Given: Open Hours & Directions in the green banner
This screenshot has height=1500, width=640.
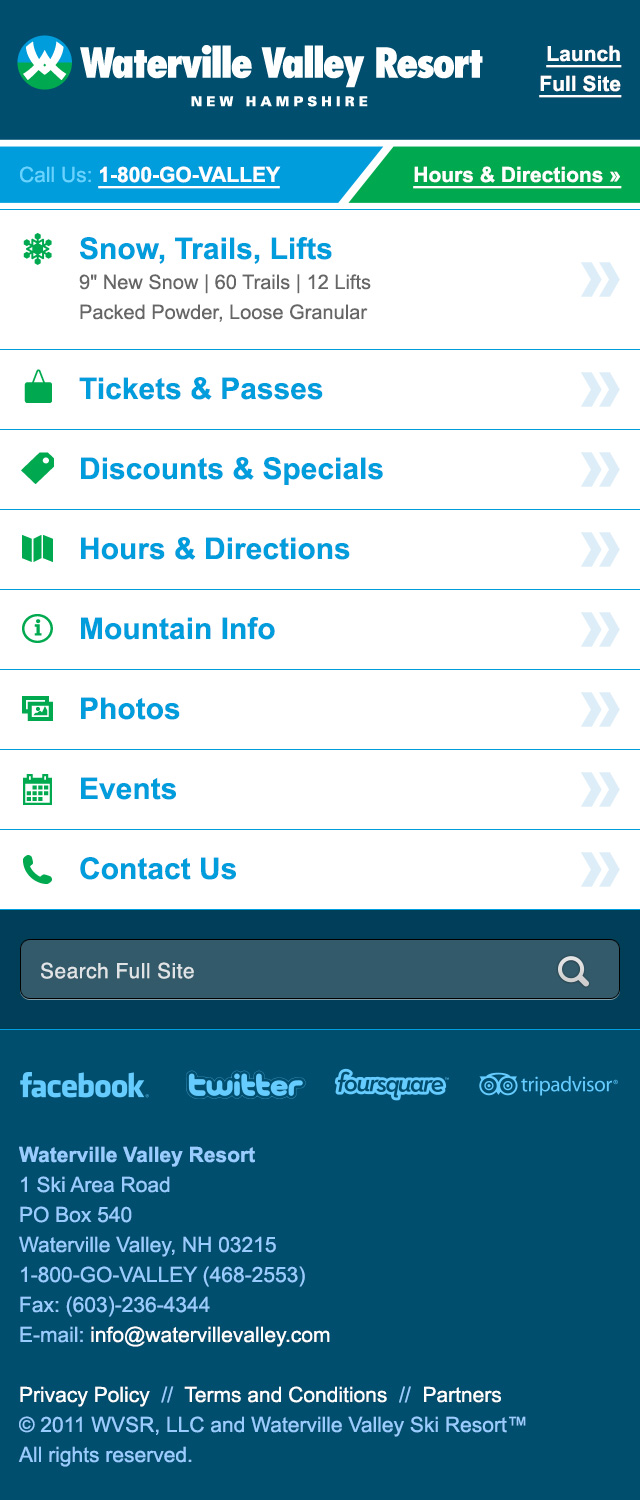Looking at the screenshot, I should pos(516,175).
